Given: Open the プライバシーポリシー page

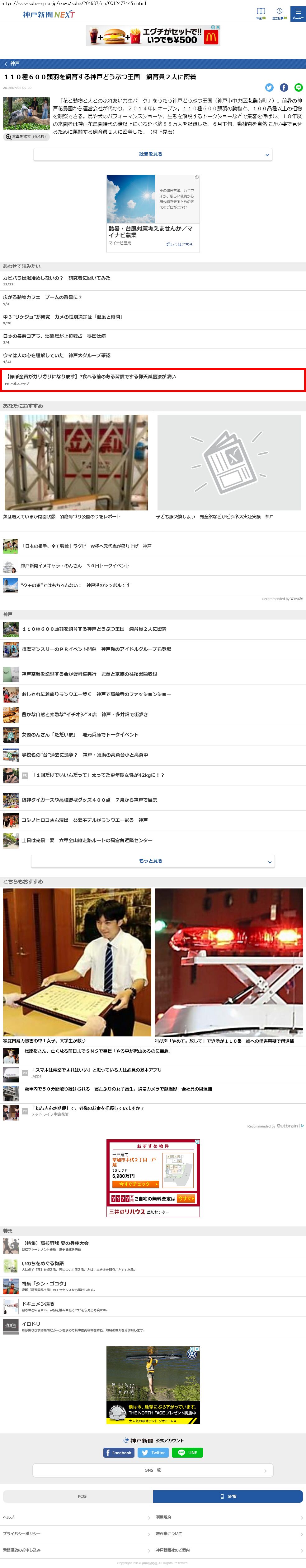Looking at the screenshot, I should (x=22, y=1534).
